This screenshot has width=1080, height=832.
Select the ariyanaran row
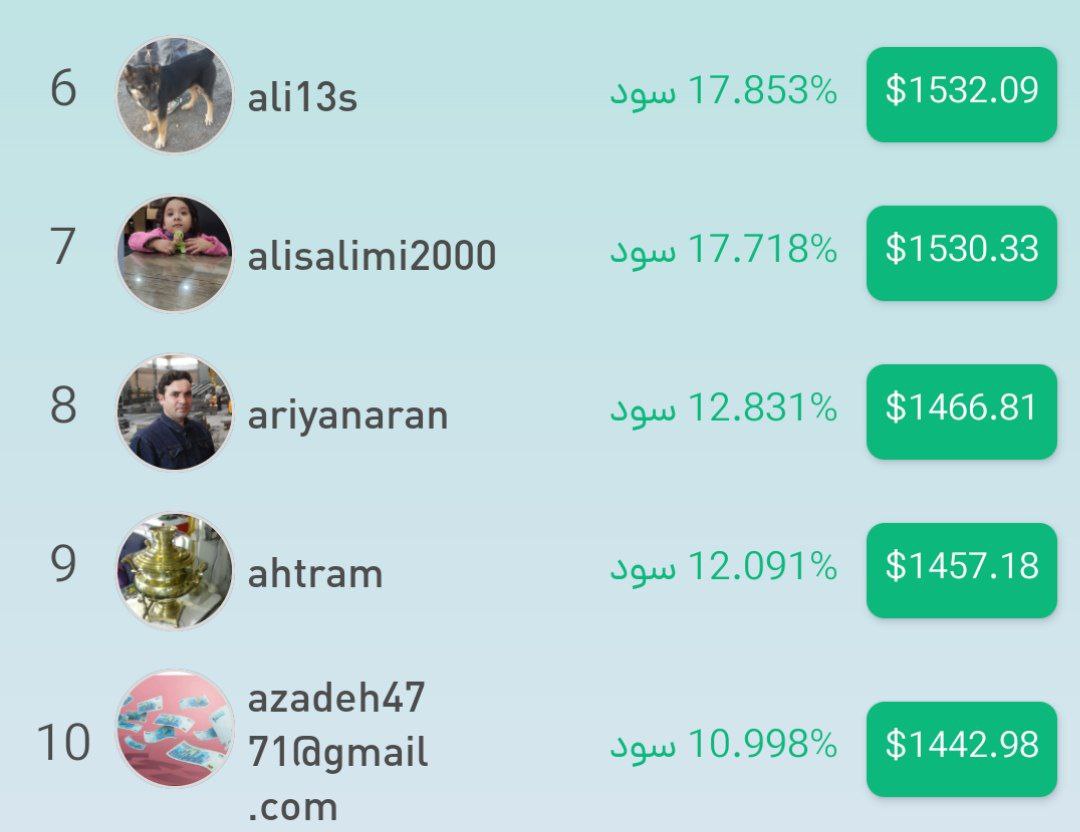(348, 414)
